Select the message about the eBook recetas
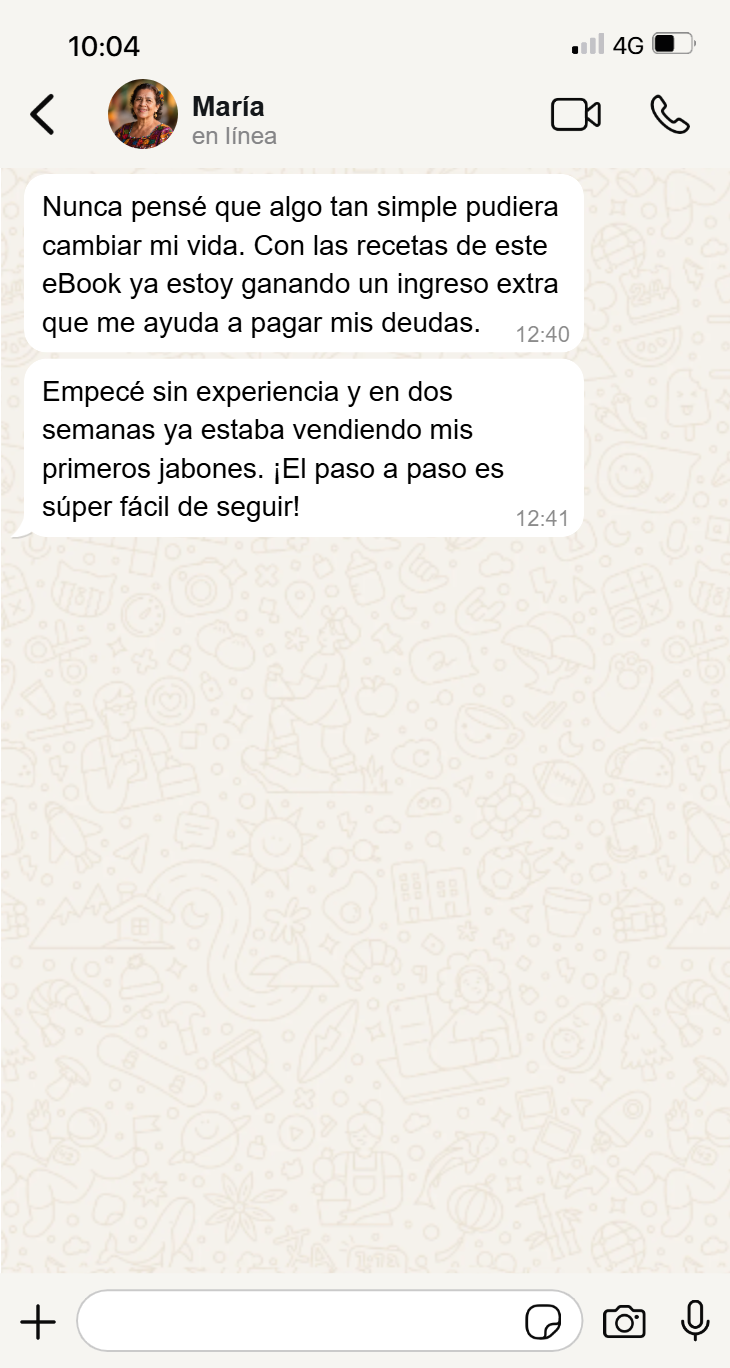 click(x=300, y=264)
